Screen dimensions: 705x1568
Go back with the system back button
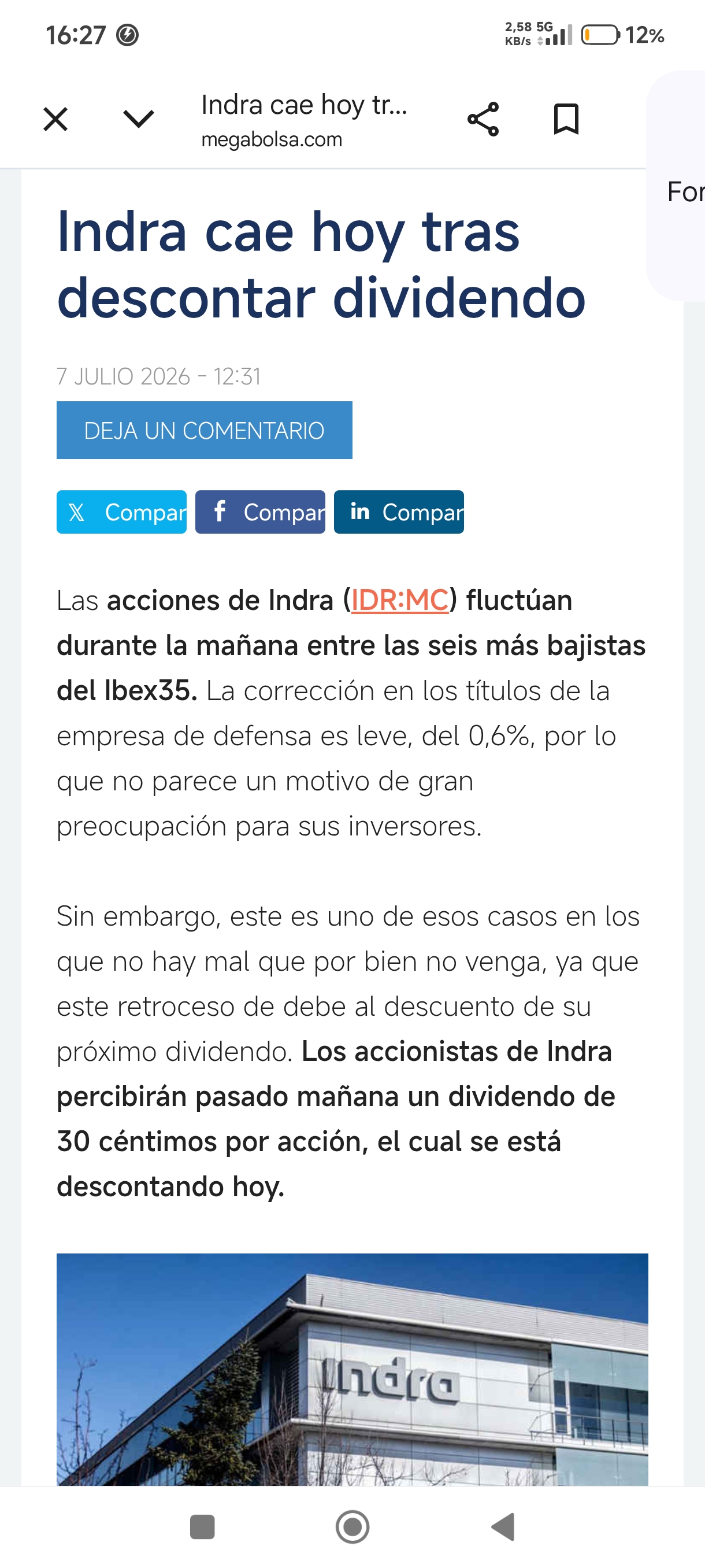tap(503, 1526)
